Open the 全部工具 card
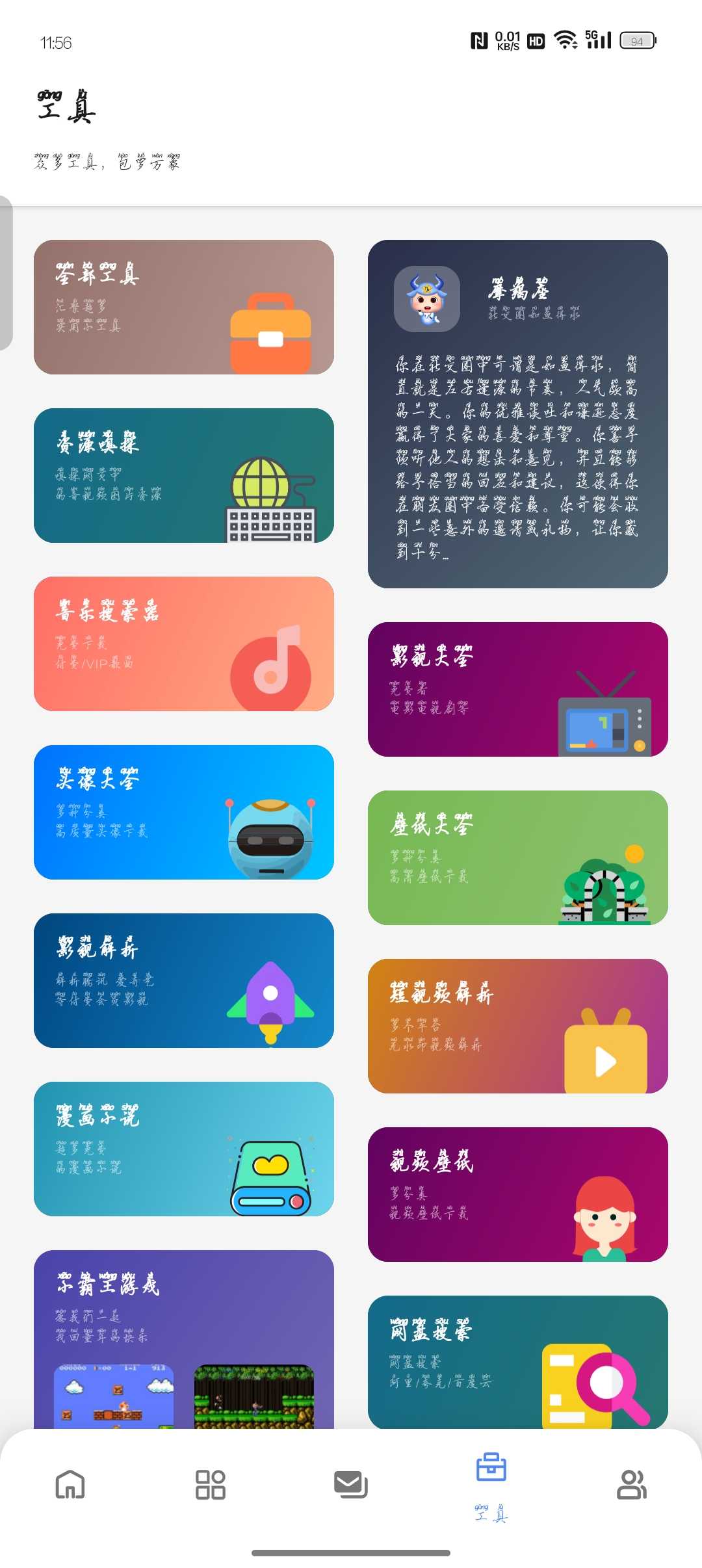 coord(184,307)
